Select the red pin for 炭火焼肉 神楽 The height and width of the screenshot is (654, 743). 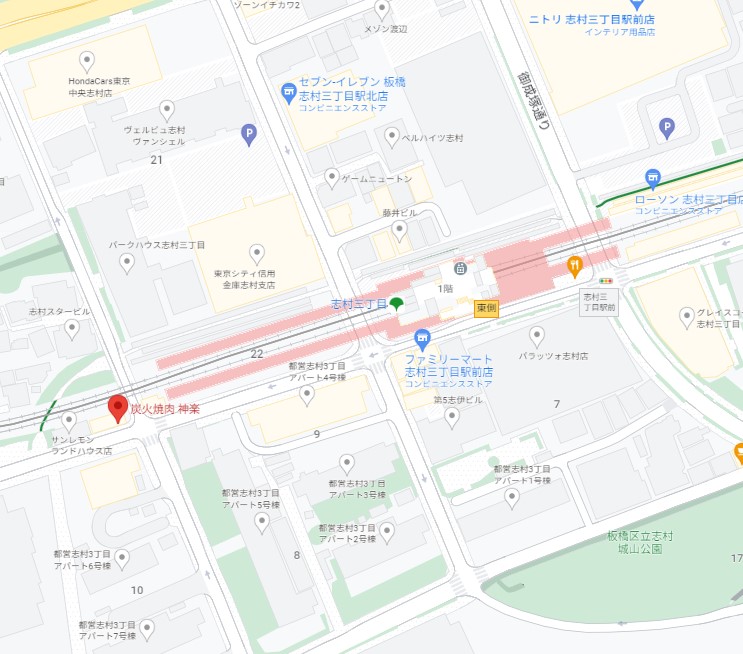[x=120, y=408]
